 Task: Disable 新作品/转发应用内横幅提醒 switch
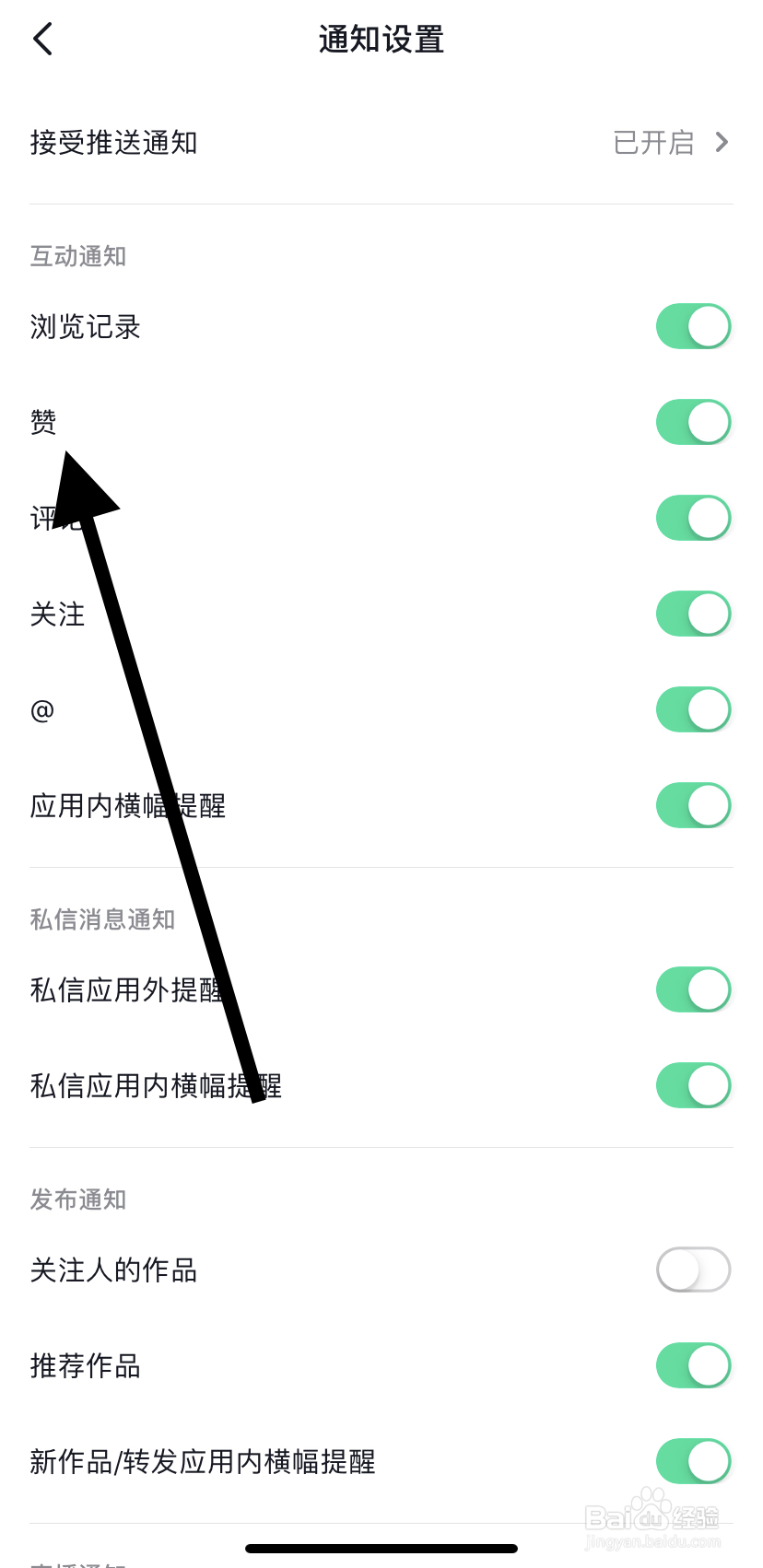(693, 1461)
